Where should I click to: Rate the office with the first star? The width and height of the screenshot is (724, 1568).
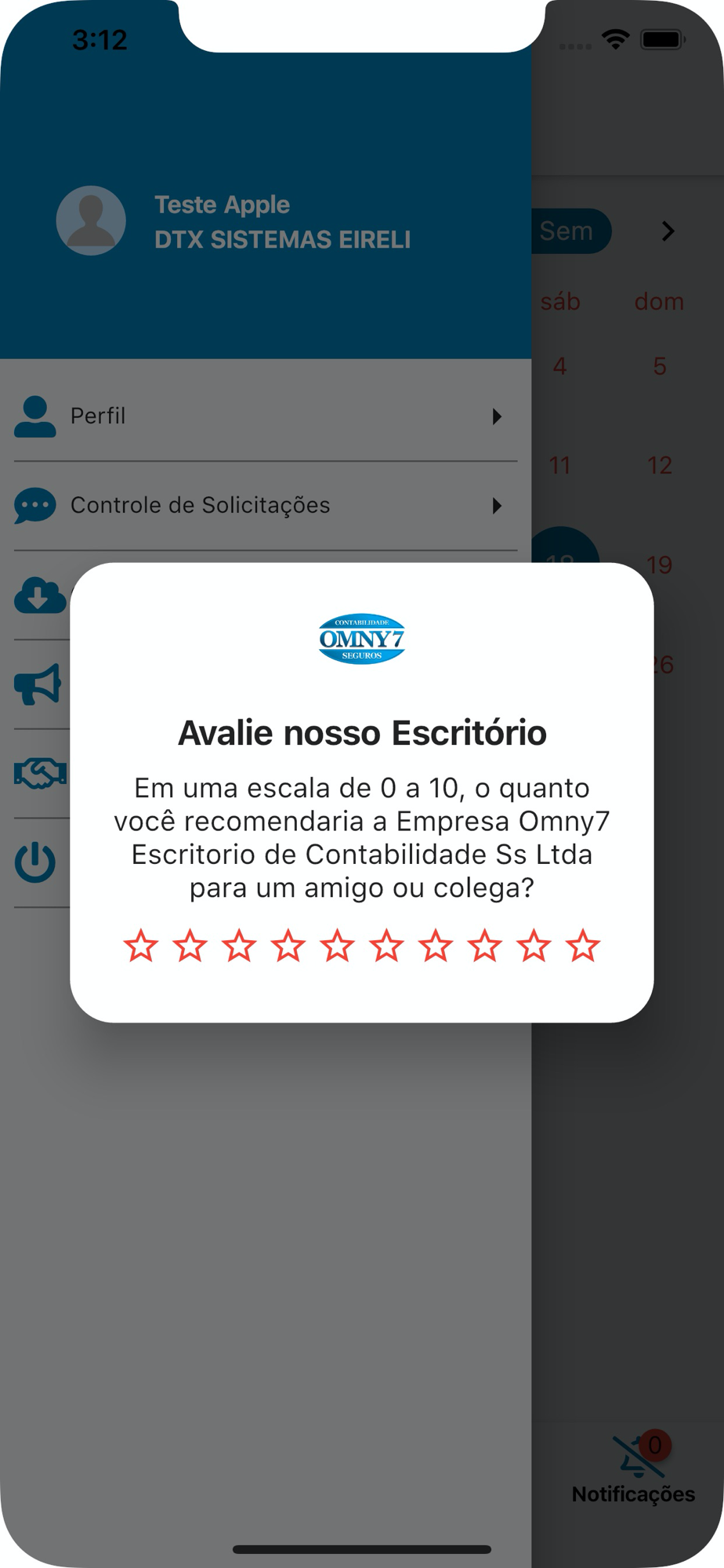pyautogui.click(x=141, y=946)
